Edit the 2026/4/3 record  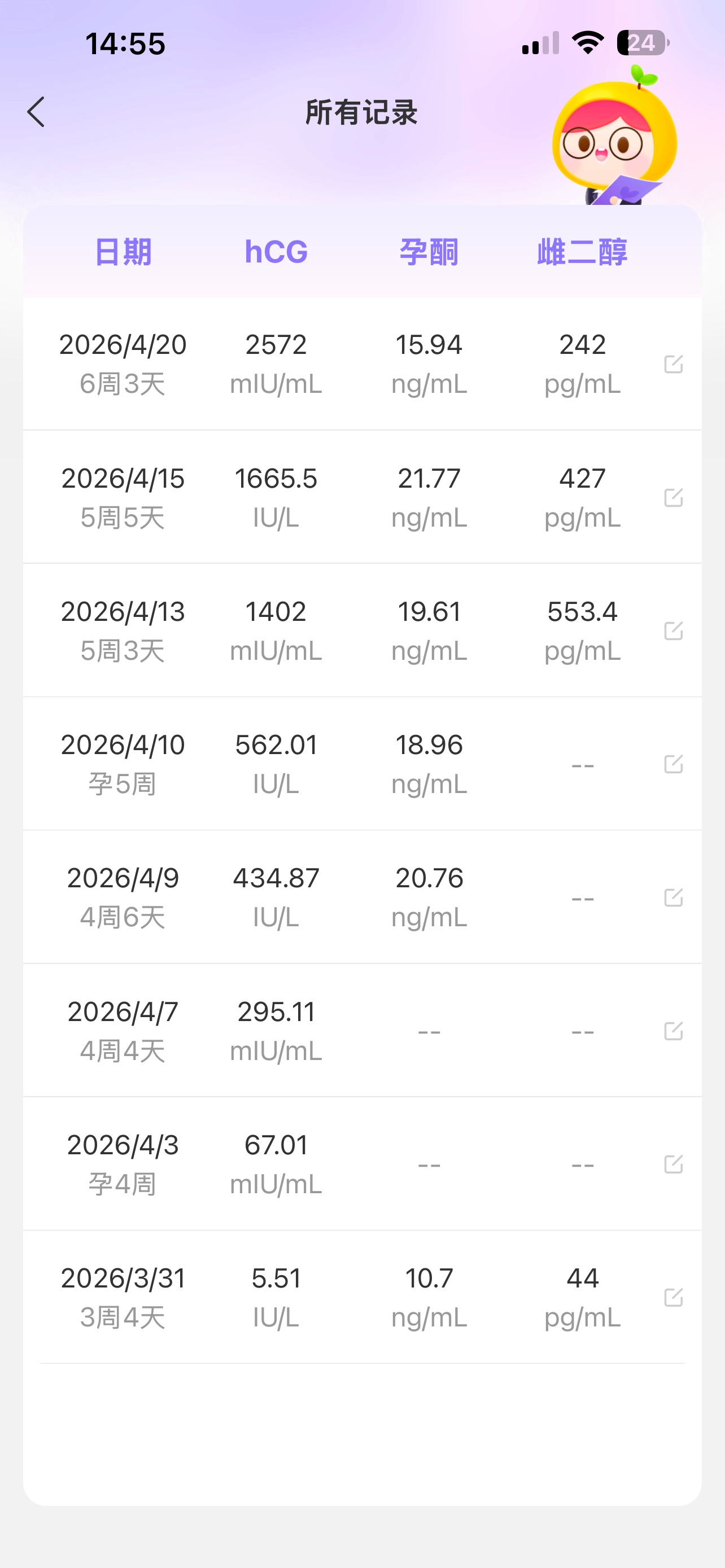[673, 1164]
